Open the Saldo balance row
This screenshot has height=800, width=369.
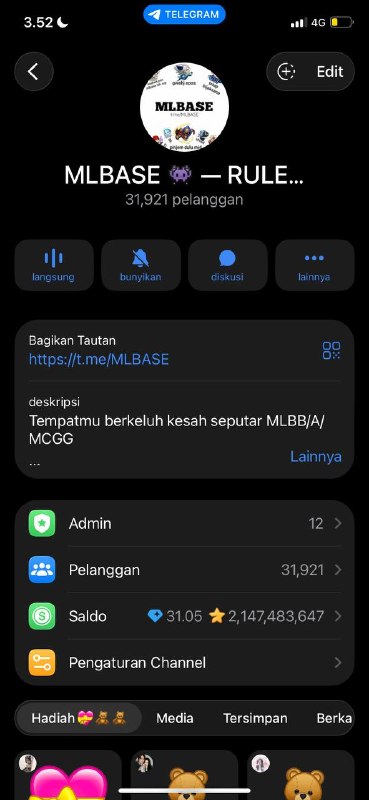point(184,616)
